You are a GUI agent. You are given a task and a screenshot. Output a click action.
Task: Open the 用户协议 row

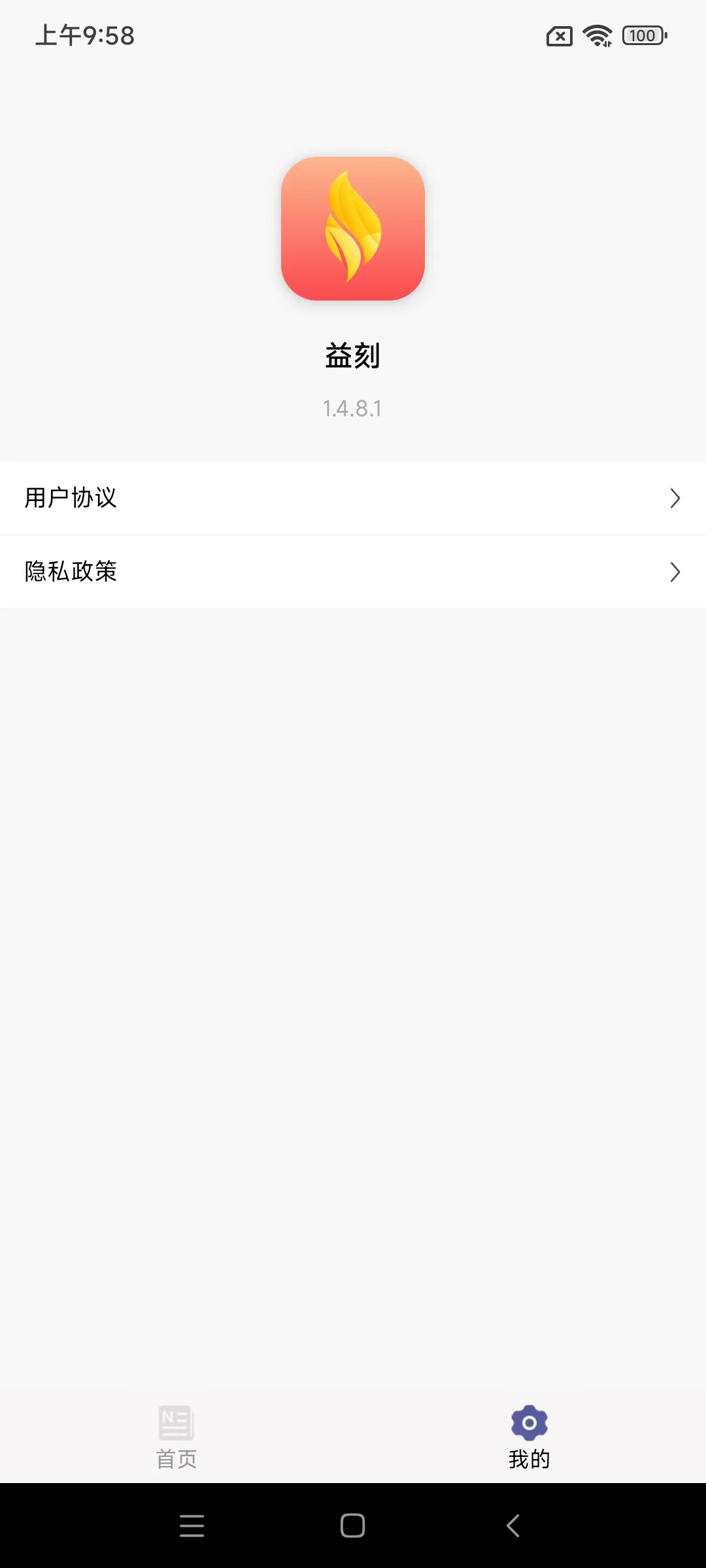[x=353, y=498]
